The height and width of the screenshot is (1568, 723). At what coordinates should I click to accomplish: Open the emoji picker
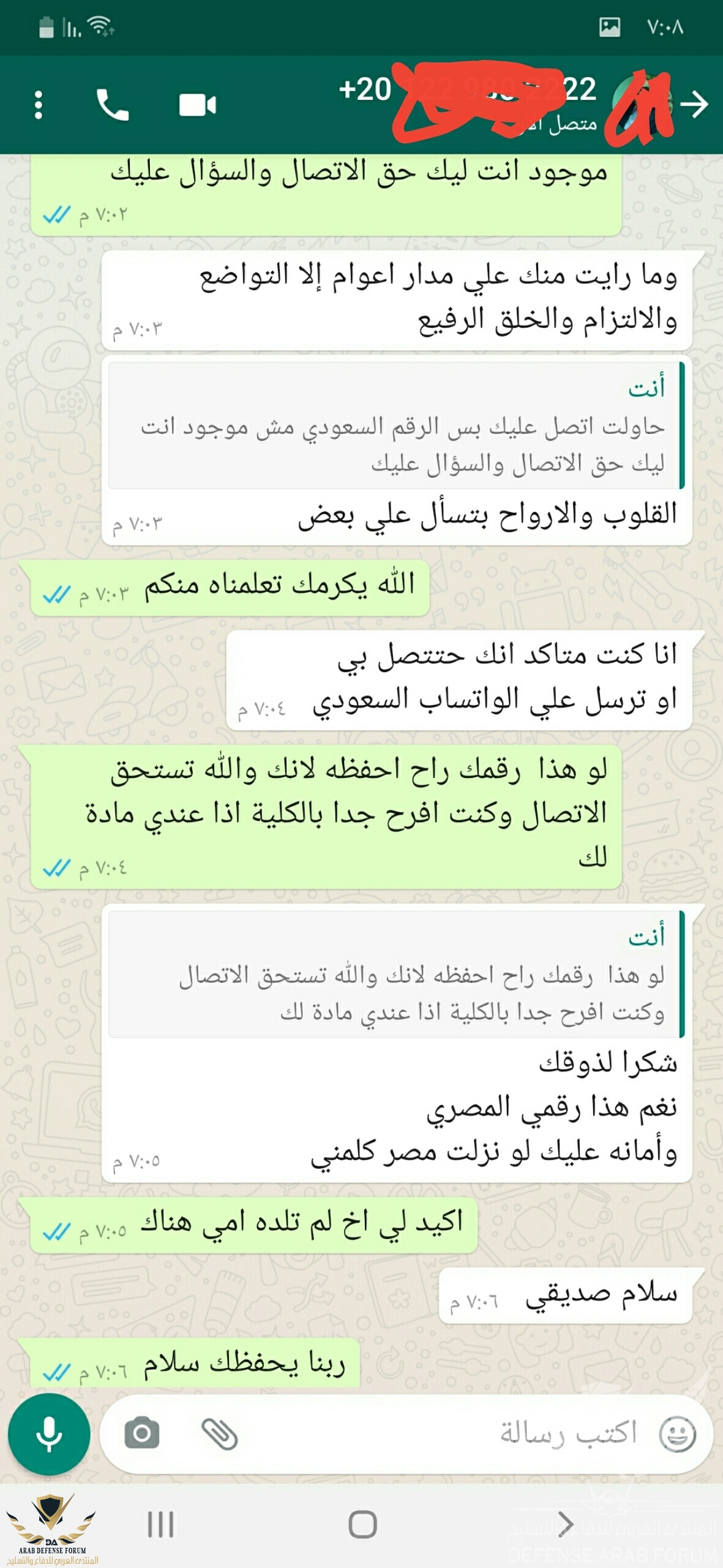677,1434
